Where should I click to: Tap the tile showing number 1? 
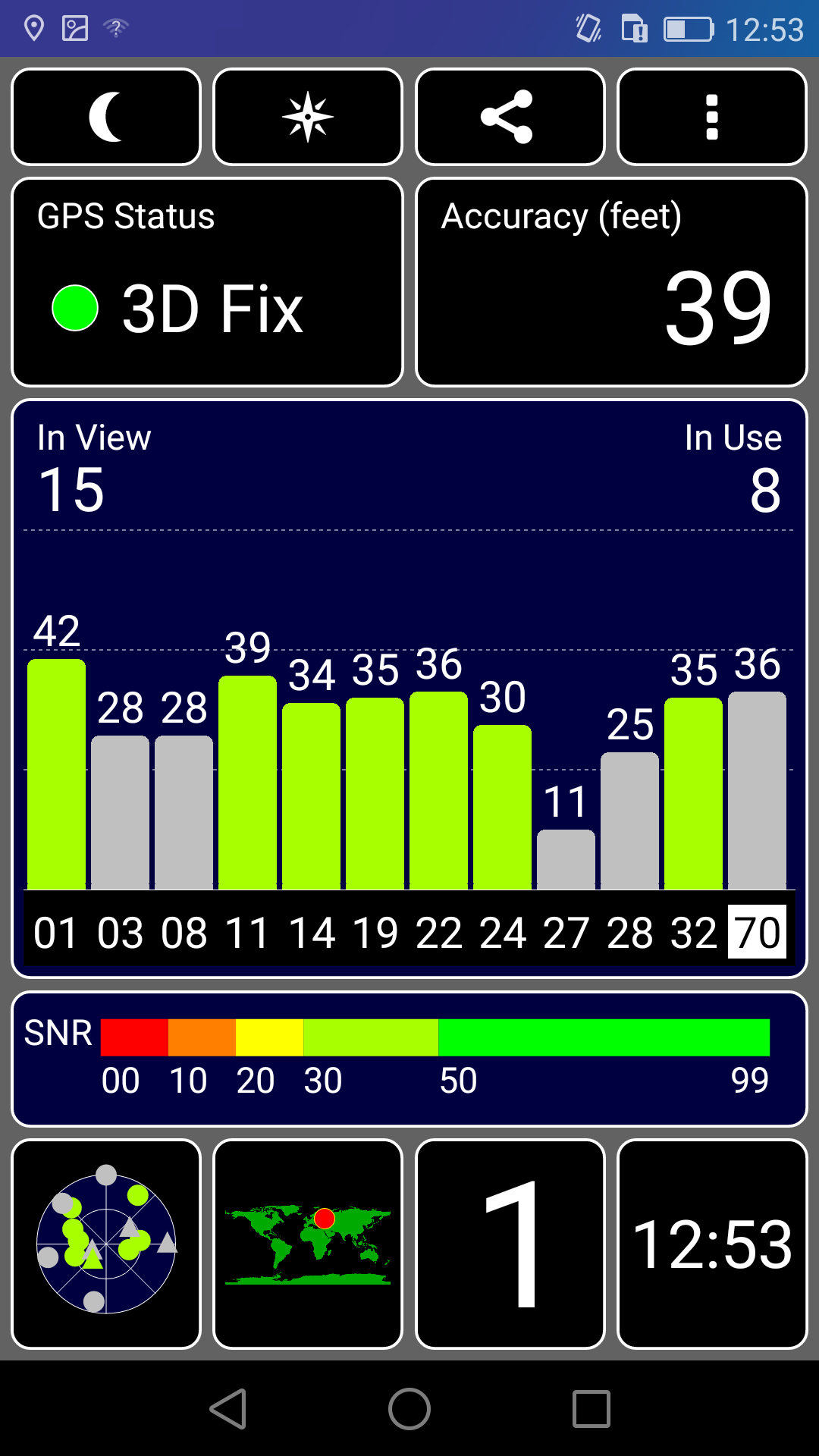[510, 1244]
